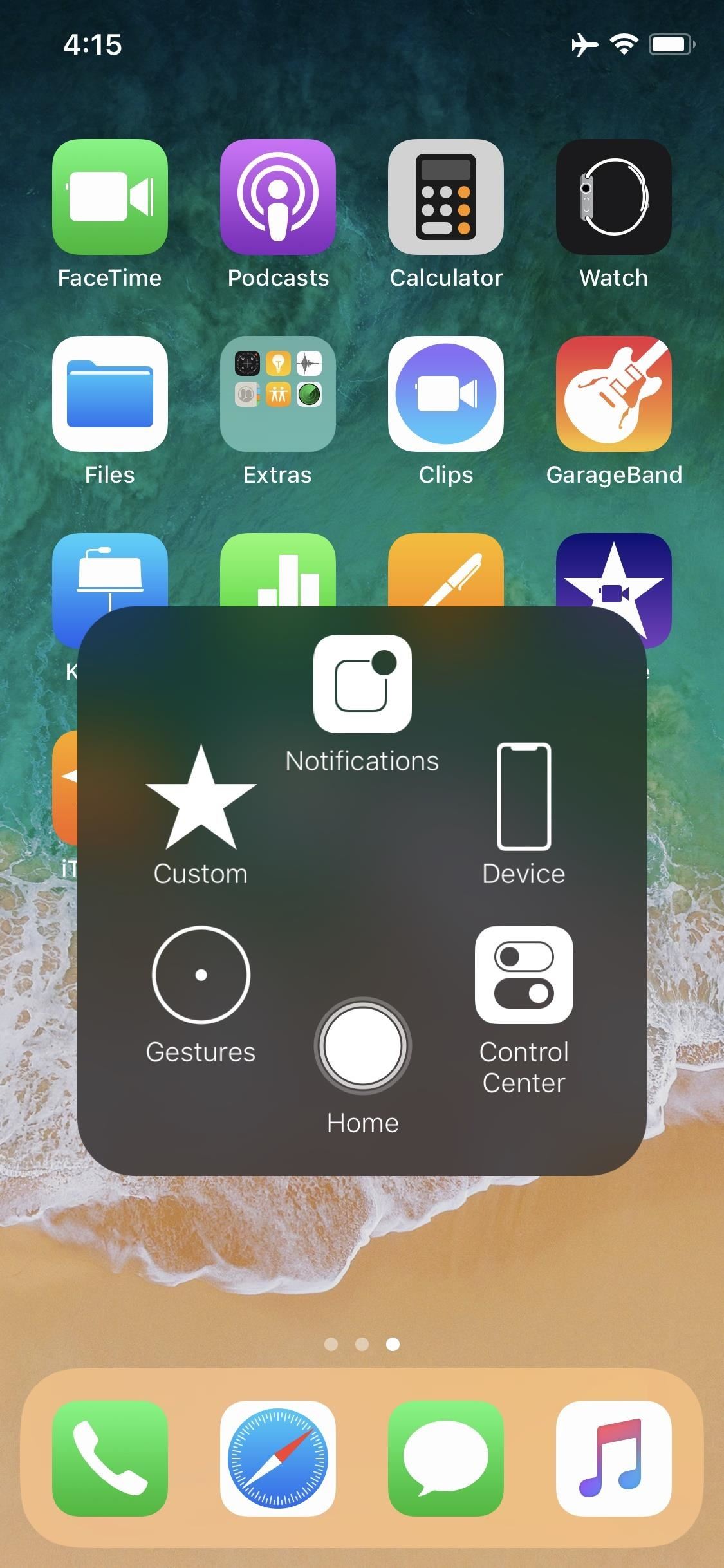Open the Phone app in the dock

109,1460
